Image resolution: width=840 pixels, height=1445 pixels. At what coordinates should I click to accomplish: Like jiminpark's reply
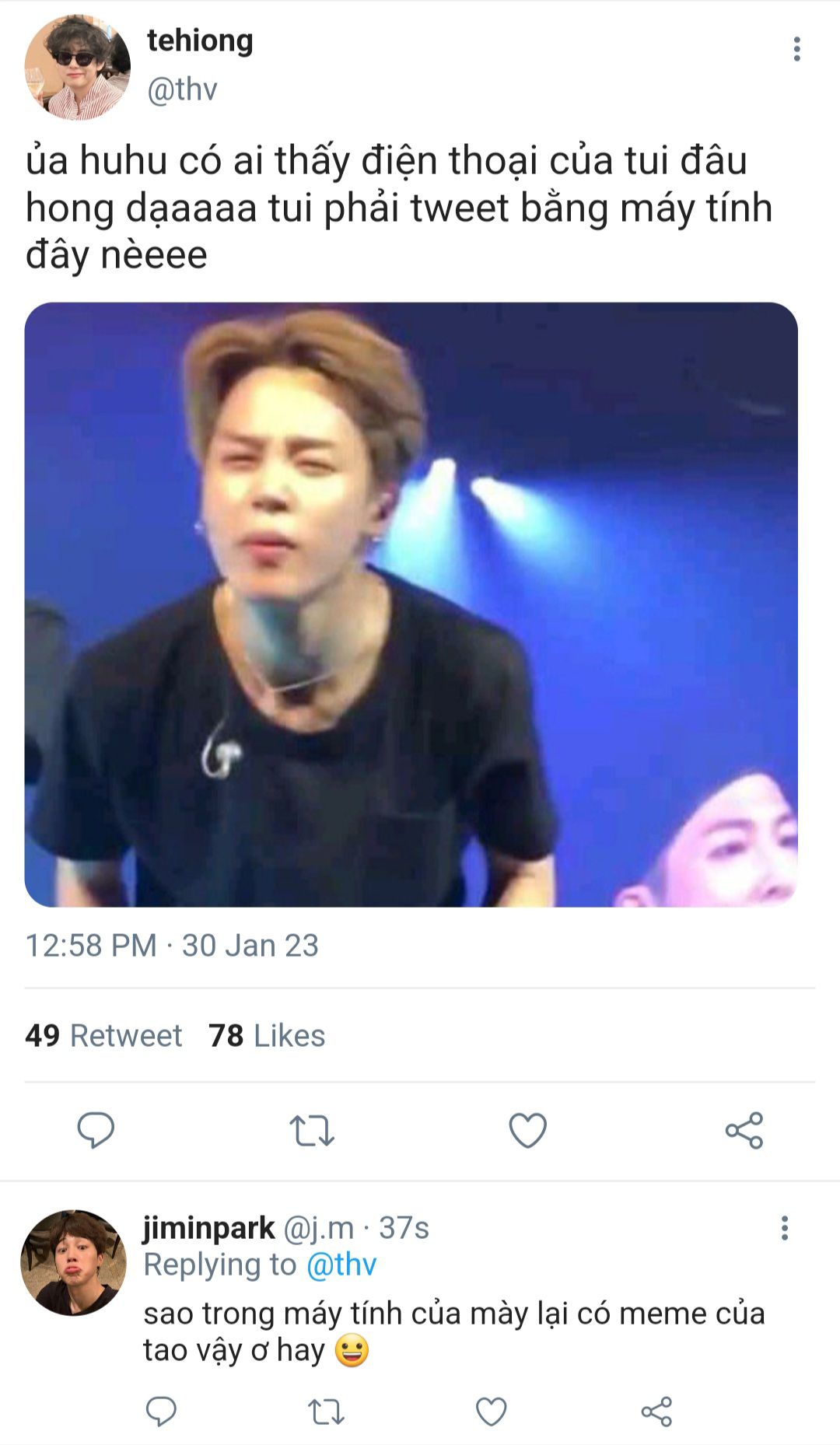[x=491, y=1412]
